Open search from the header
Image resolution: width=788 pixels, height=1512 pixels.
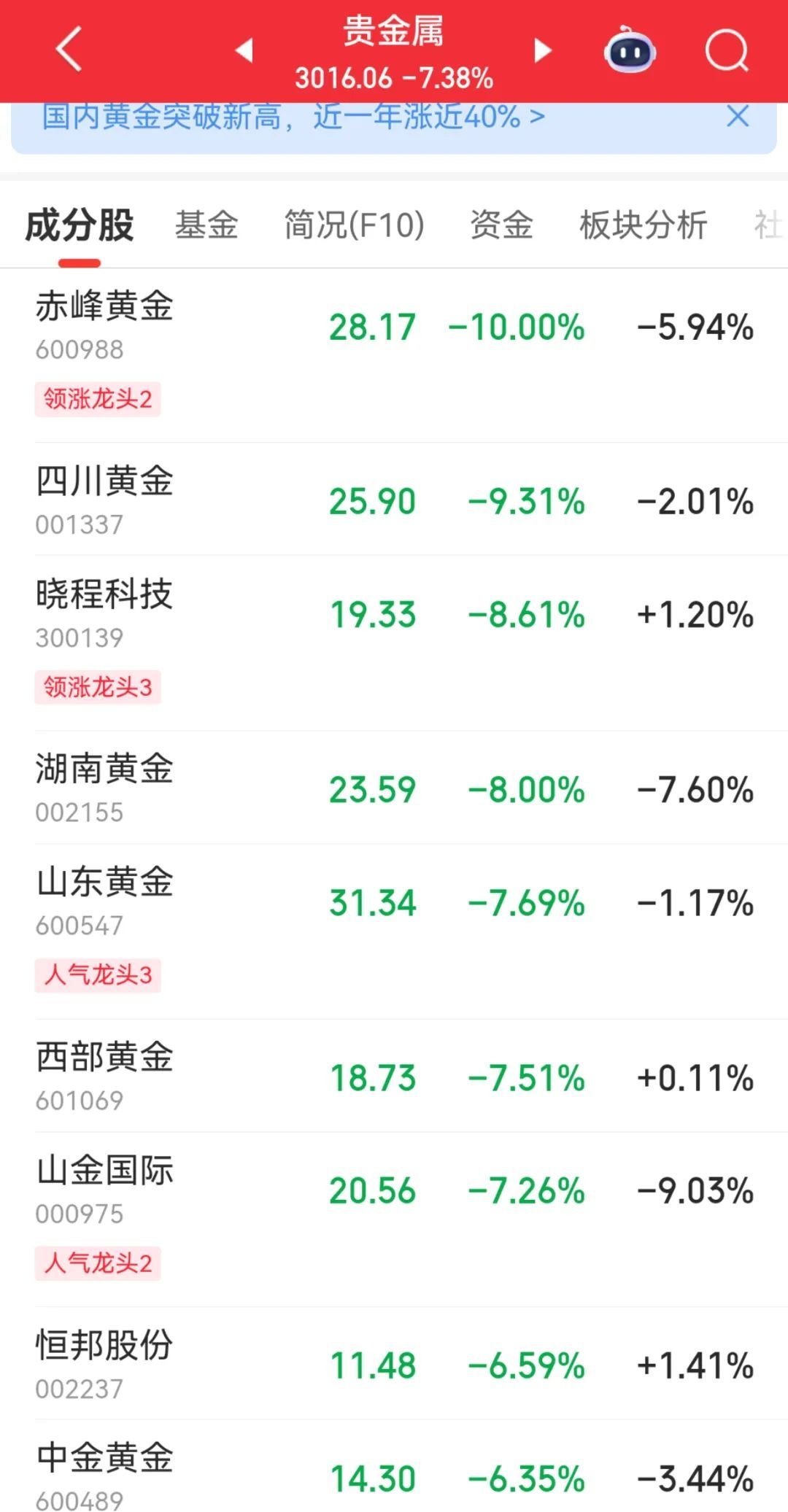[x=727, y=50]
